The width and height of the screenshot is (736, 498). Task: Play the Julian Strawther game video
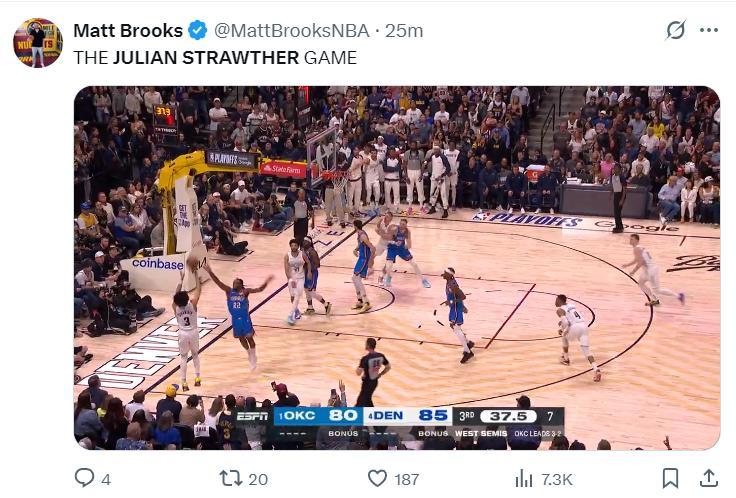[397, 267]
